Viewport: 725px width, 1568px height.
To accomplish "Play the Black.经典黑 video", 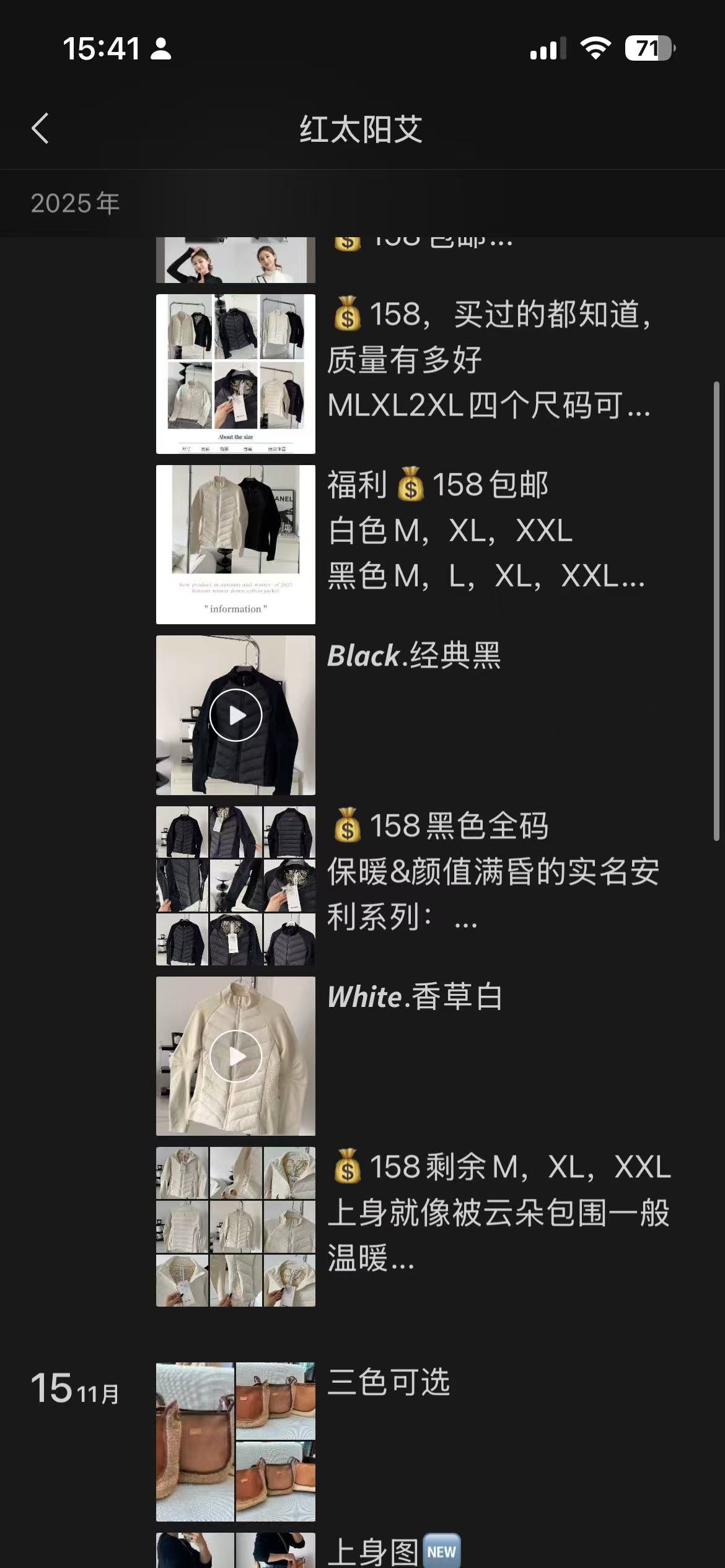I will [x=235, y=715].
